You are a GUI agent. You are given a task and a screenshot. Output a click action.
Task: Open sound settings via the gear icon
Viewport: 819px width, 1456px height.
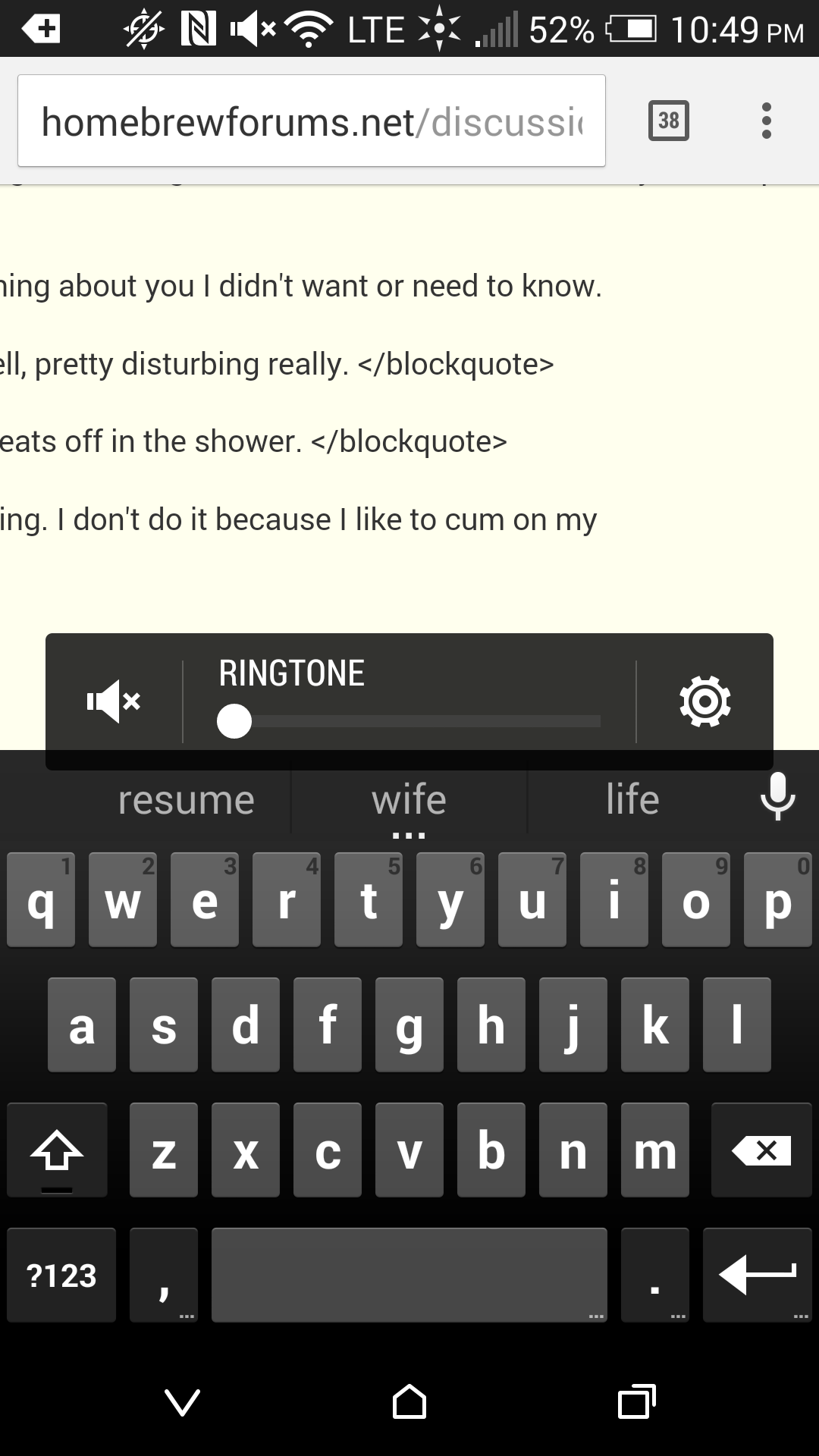705,701
